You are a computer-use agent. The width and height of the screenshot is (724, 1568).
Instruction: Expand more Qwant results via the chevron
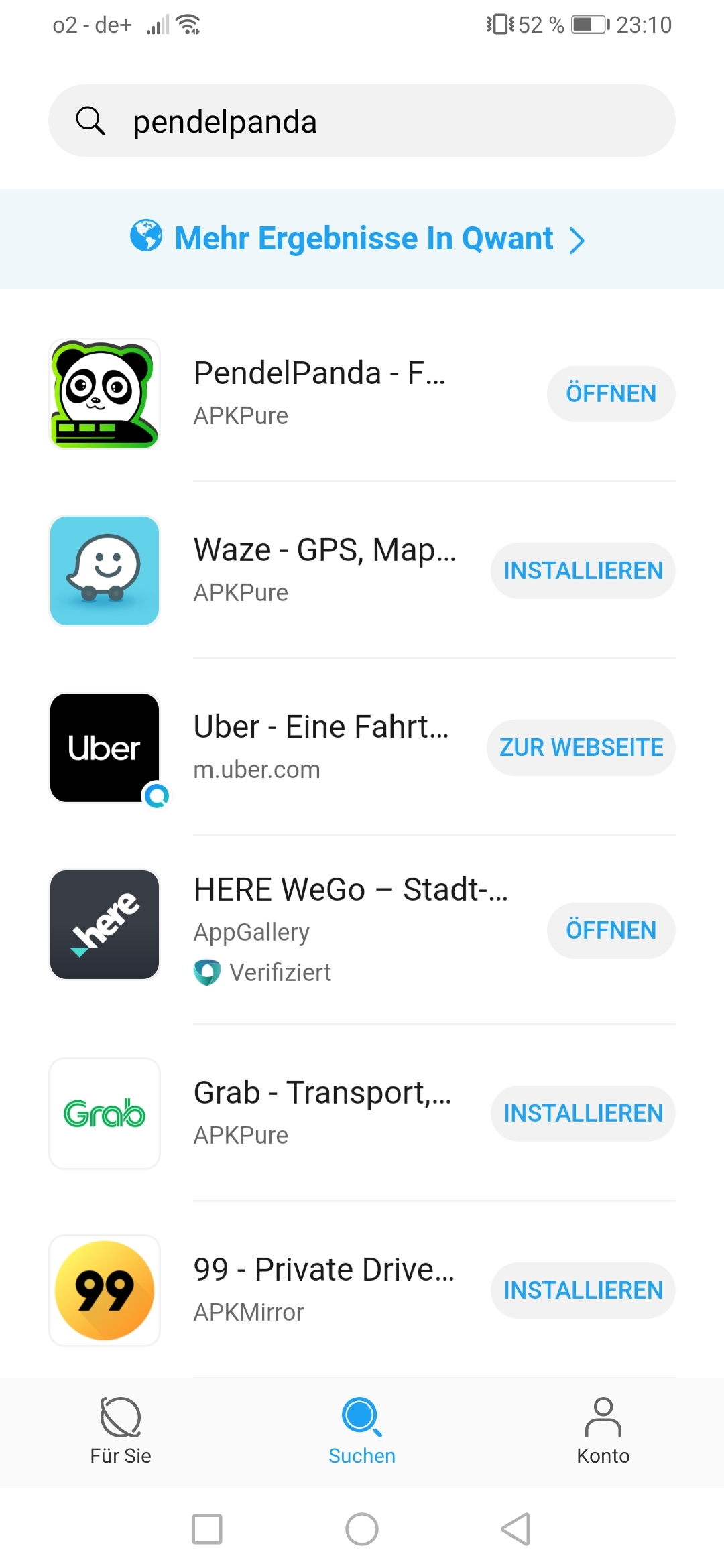(x=578, y=239)
